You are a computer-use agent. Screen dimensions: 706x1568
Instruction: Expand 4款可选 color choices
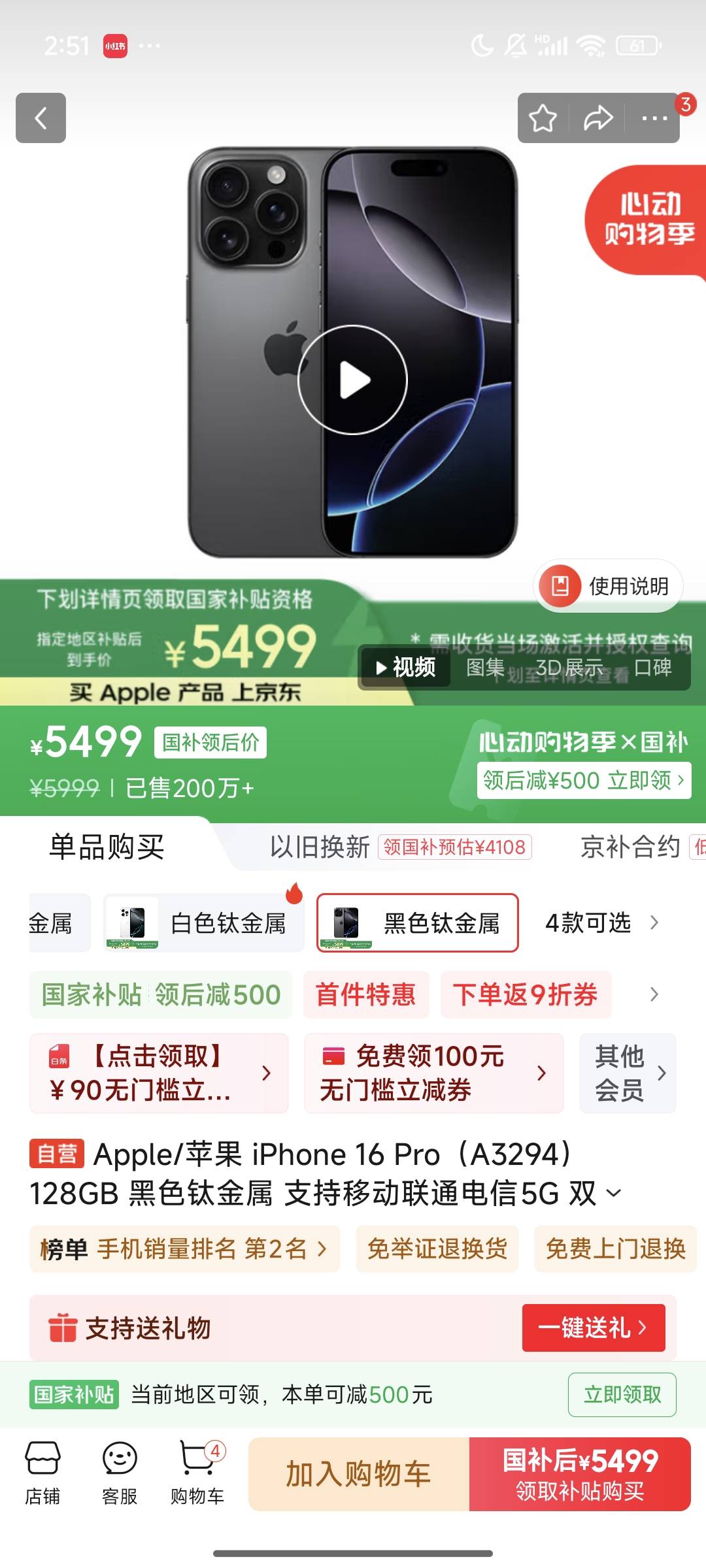(x=601, y=923)
